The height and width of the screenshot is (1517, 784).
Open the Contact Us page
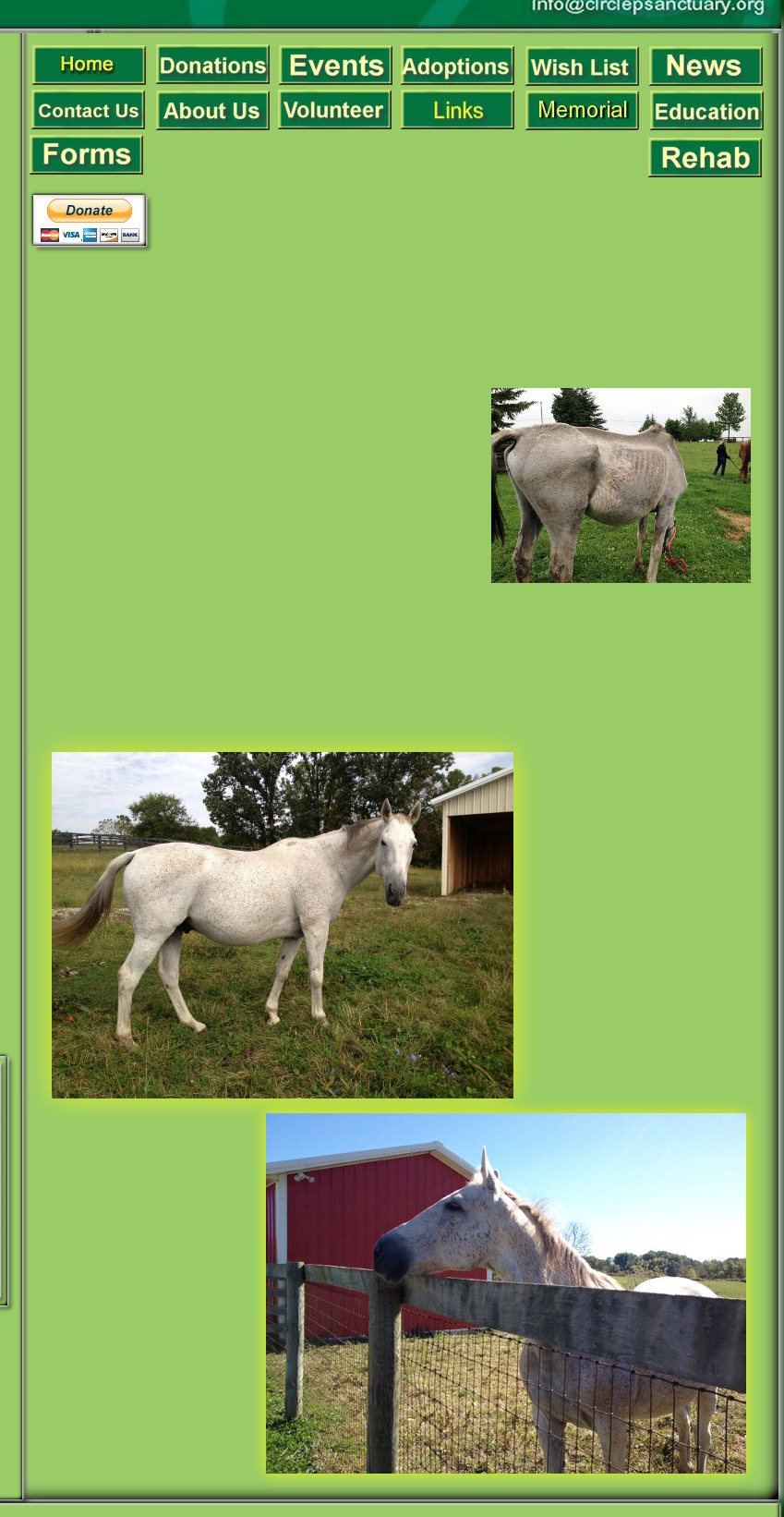point(89,110)
